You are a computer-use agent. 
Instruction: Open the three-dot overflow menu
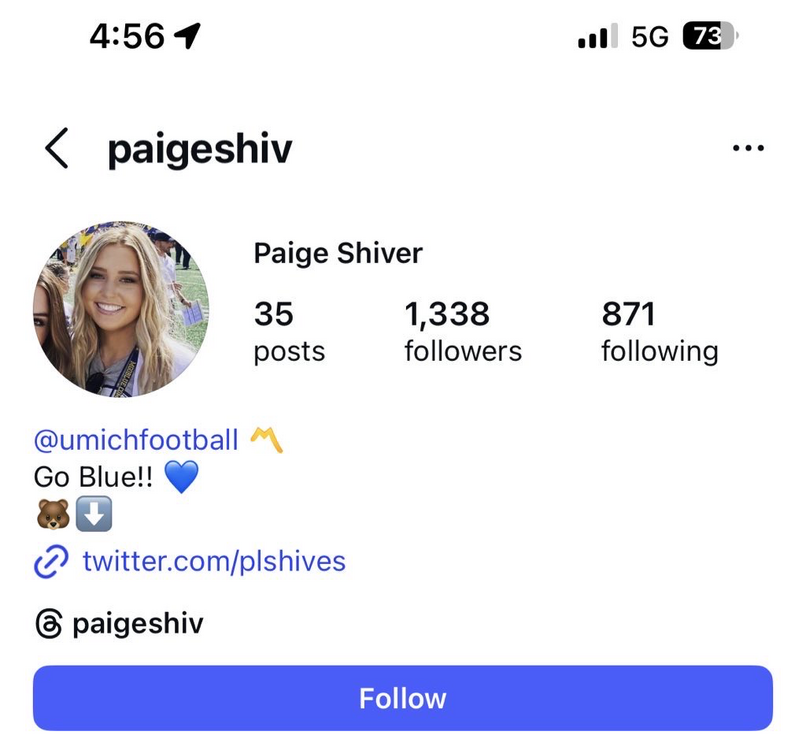(x=747, y=149)
